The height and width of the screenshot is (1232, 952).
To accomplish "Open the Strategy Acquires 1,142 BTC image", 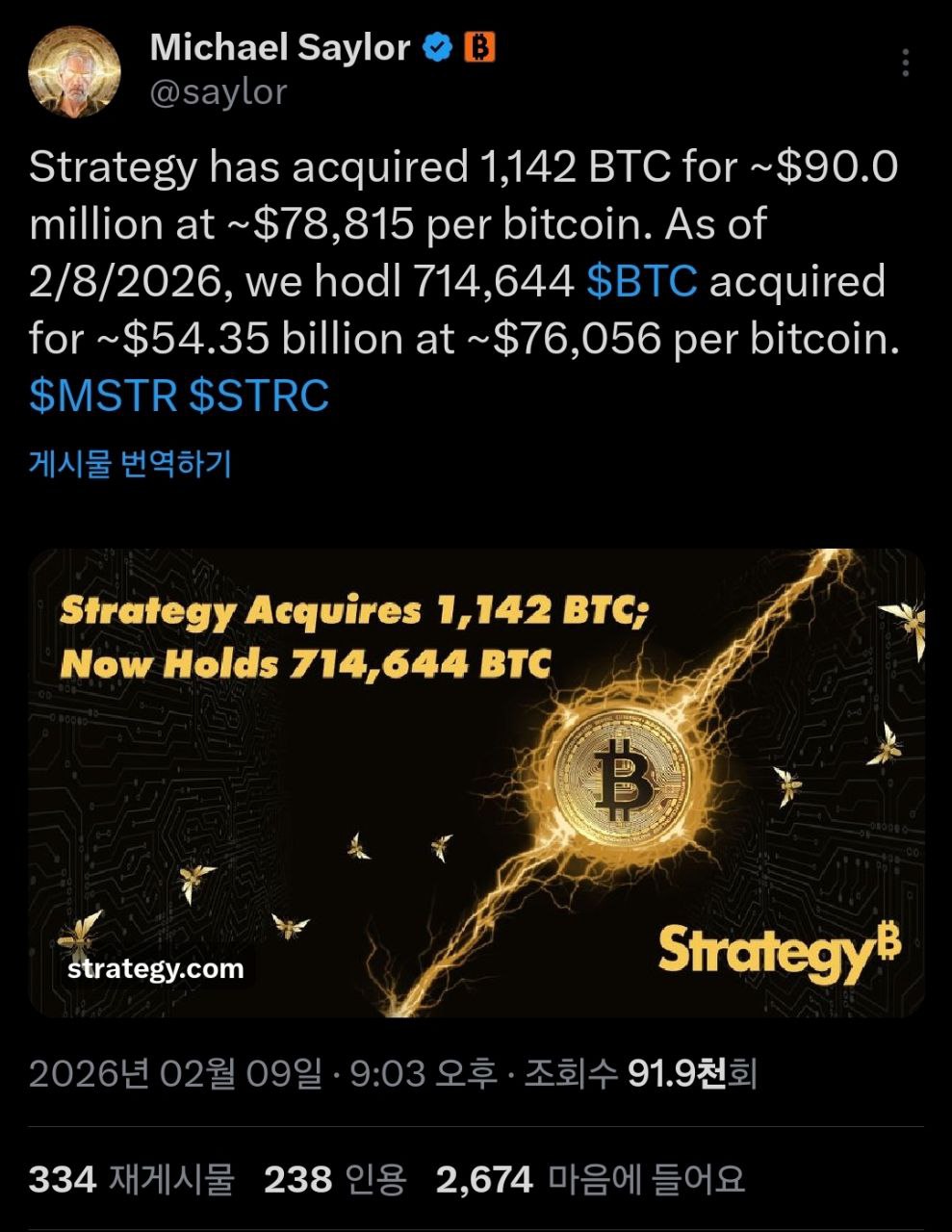I will click(476, 783).
